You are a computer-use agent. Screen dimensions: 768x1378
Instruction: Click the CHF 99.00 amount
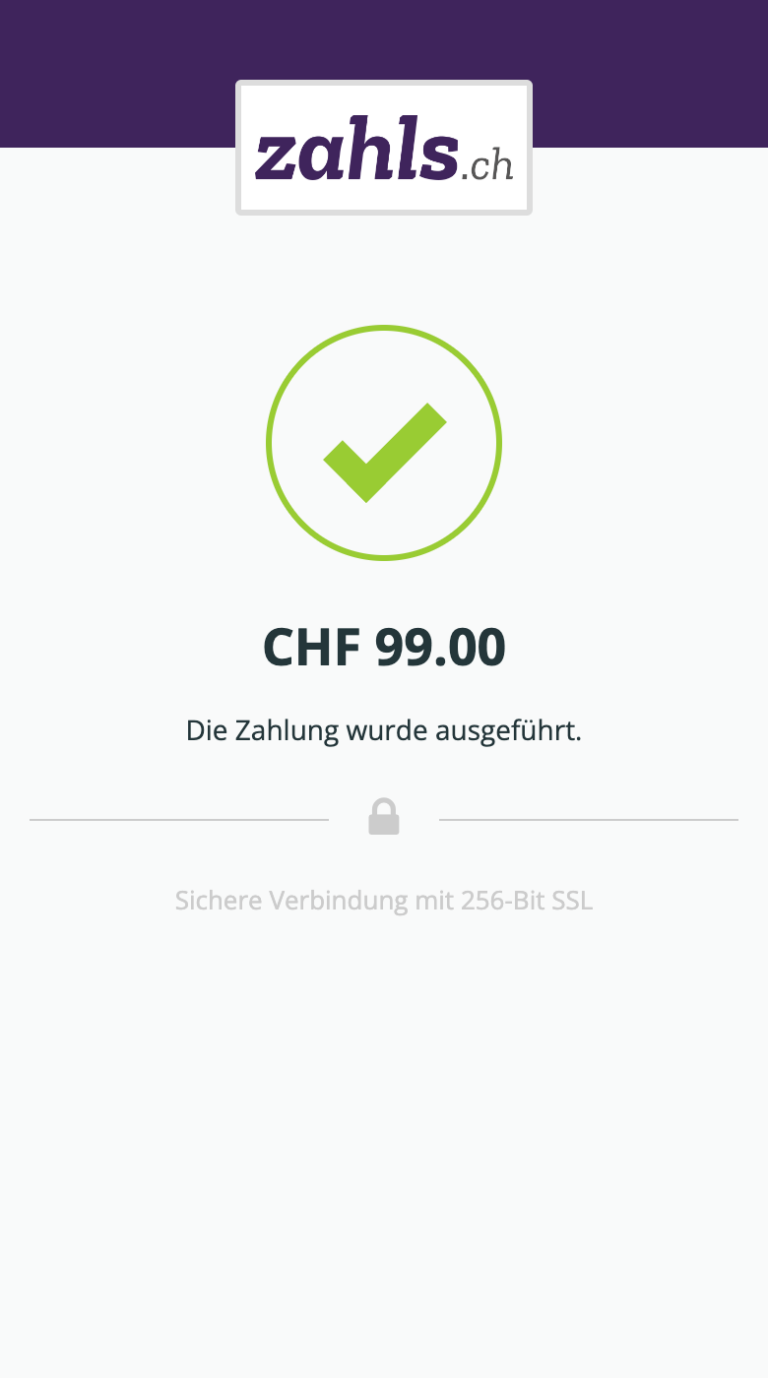coord(383,645)
